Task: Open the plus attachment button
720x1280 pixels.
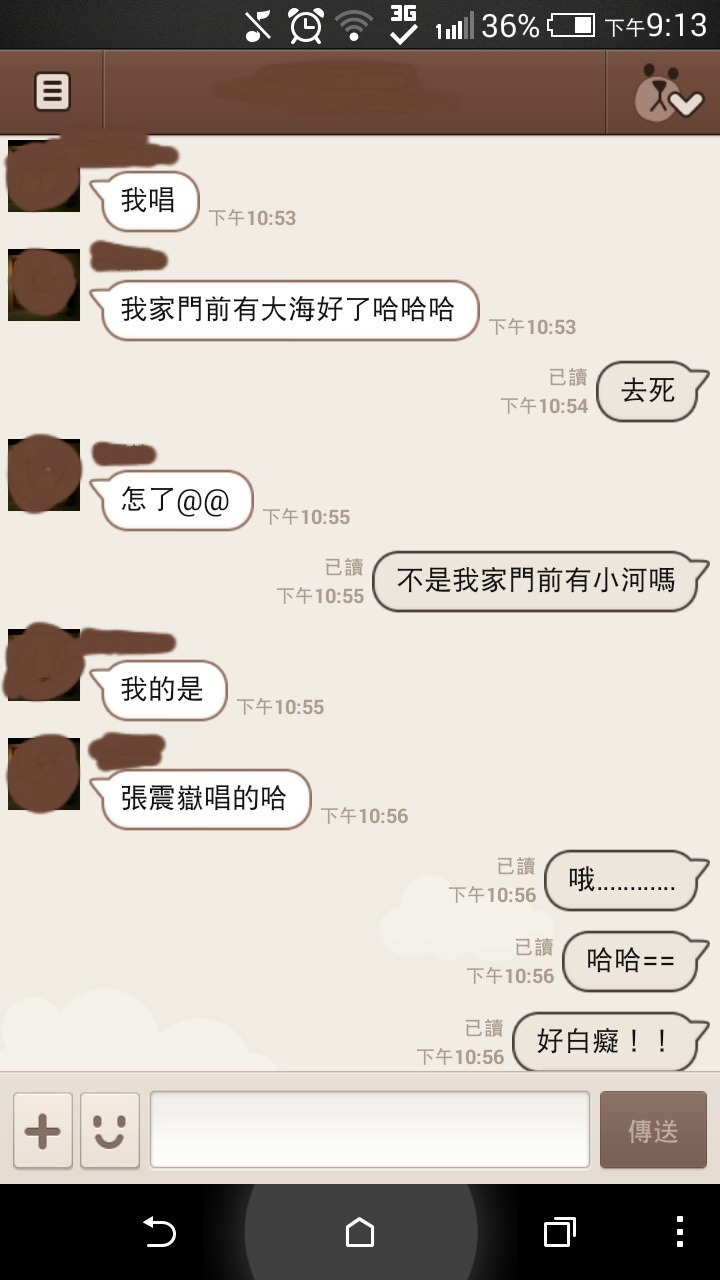Action: pos(43,1130)
